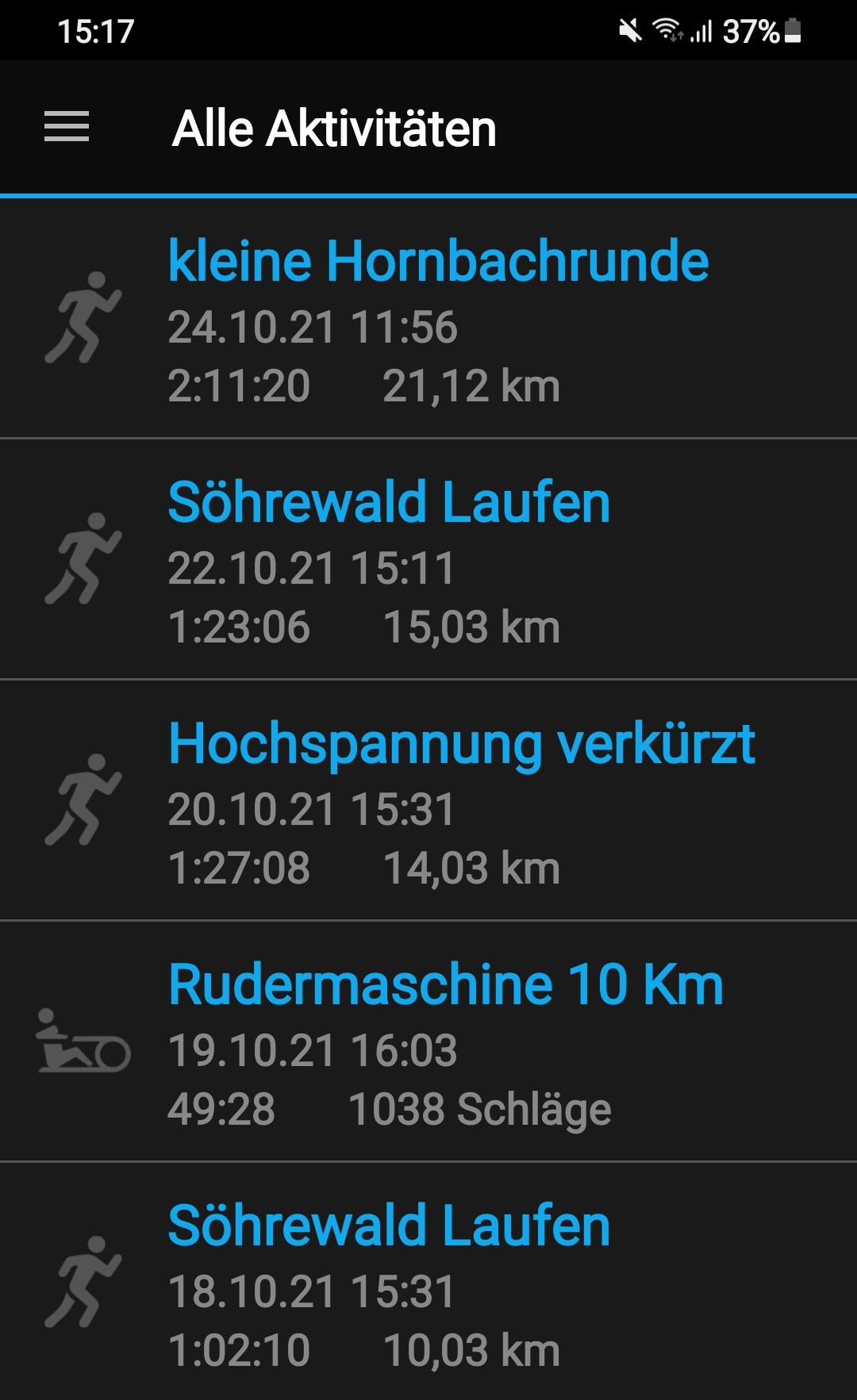Open the hamburger drawer menu
This screenshot has width=857, height=1400.
pyautogui.click(x=67, y=128)
